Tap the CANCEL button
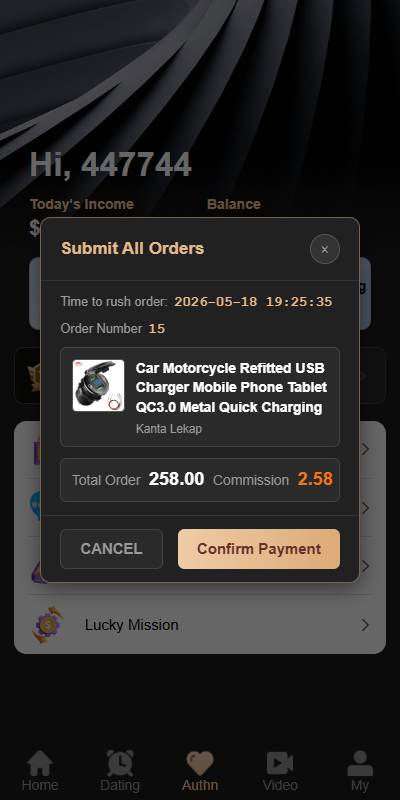Viewport: 400px width, 800px height. 111,549
